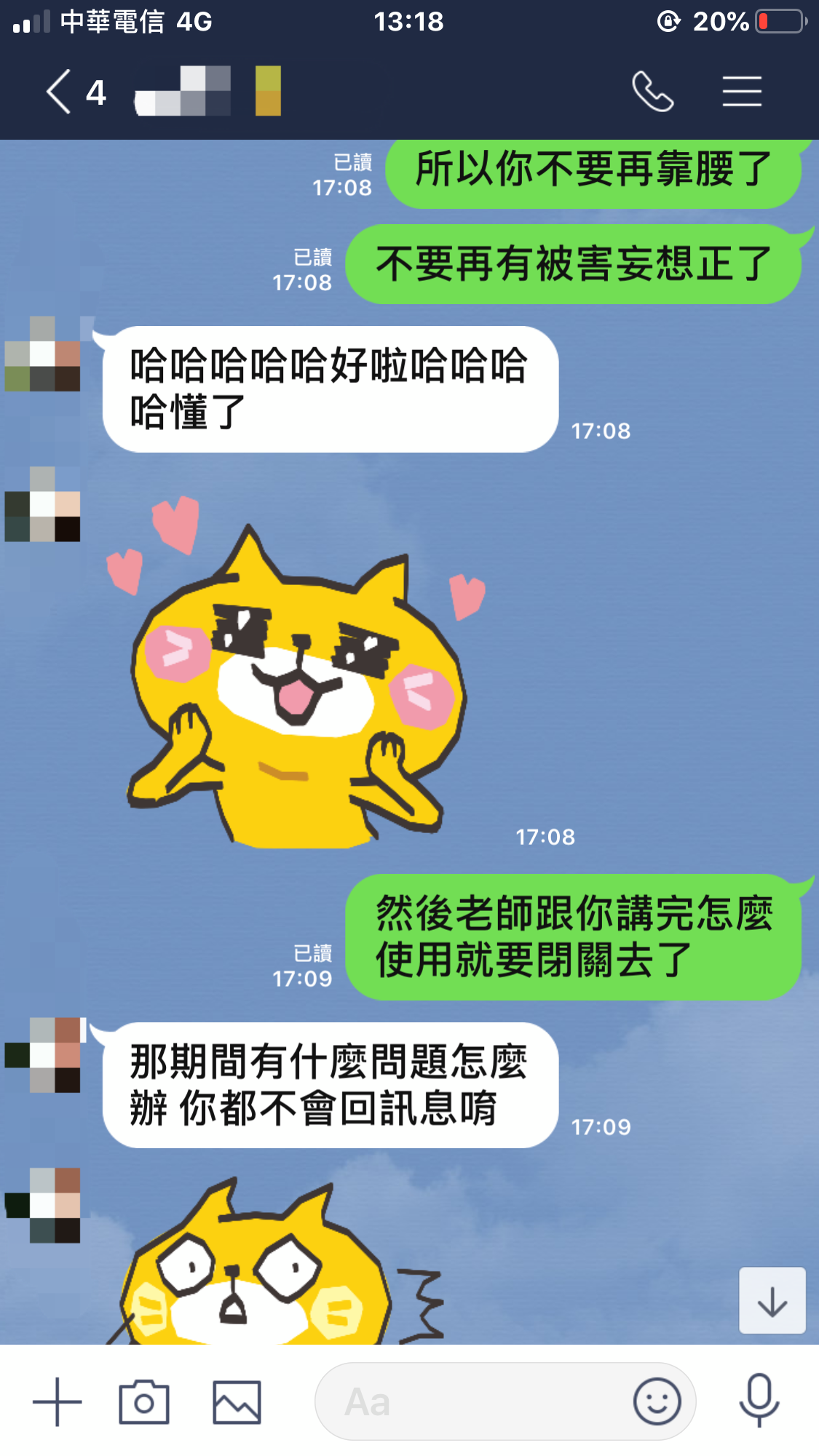819x1456 pixels.
Task: Open sender avatar beside 哈哈哈 message
Action: (42, 354)
